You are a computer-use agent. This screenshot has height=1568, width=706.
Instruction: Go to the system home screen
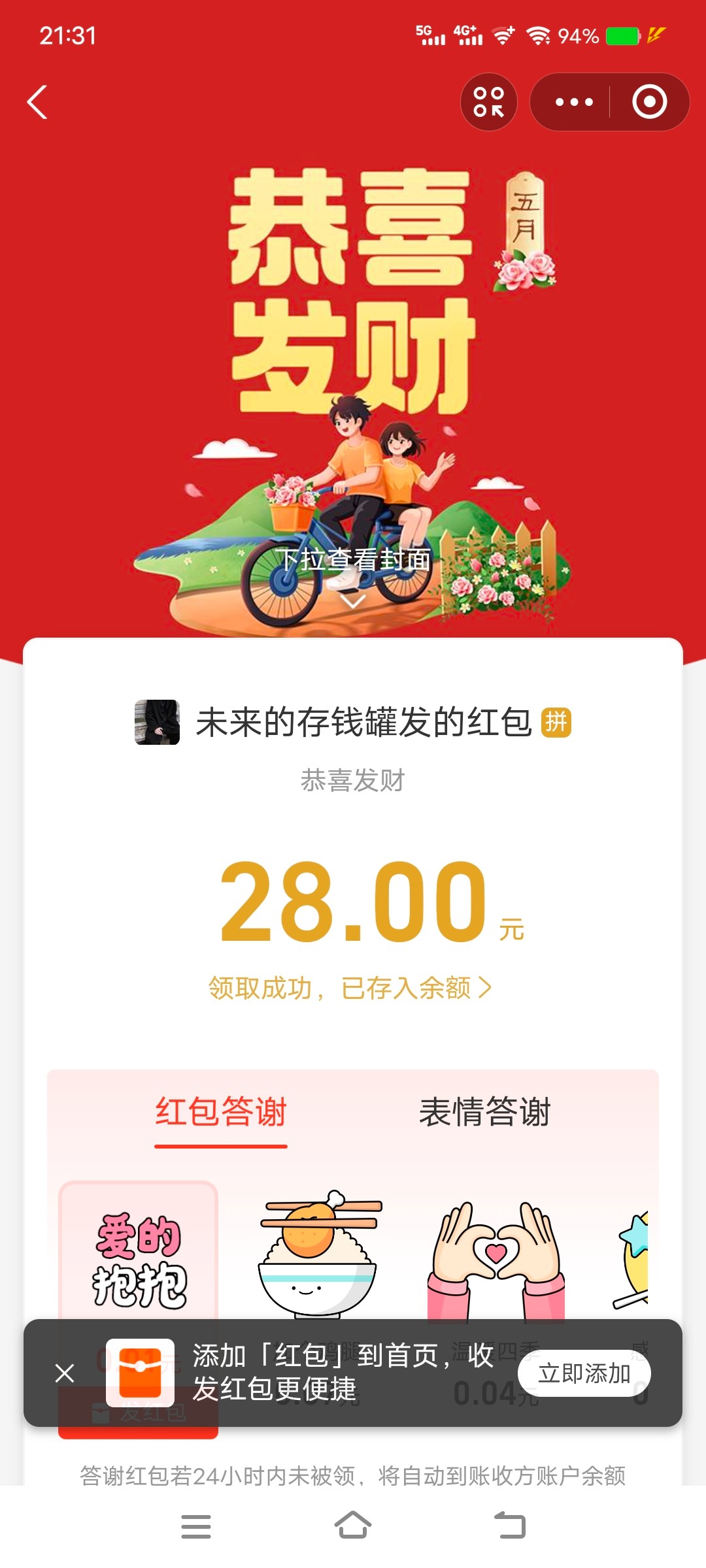pos(353,1526)
